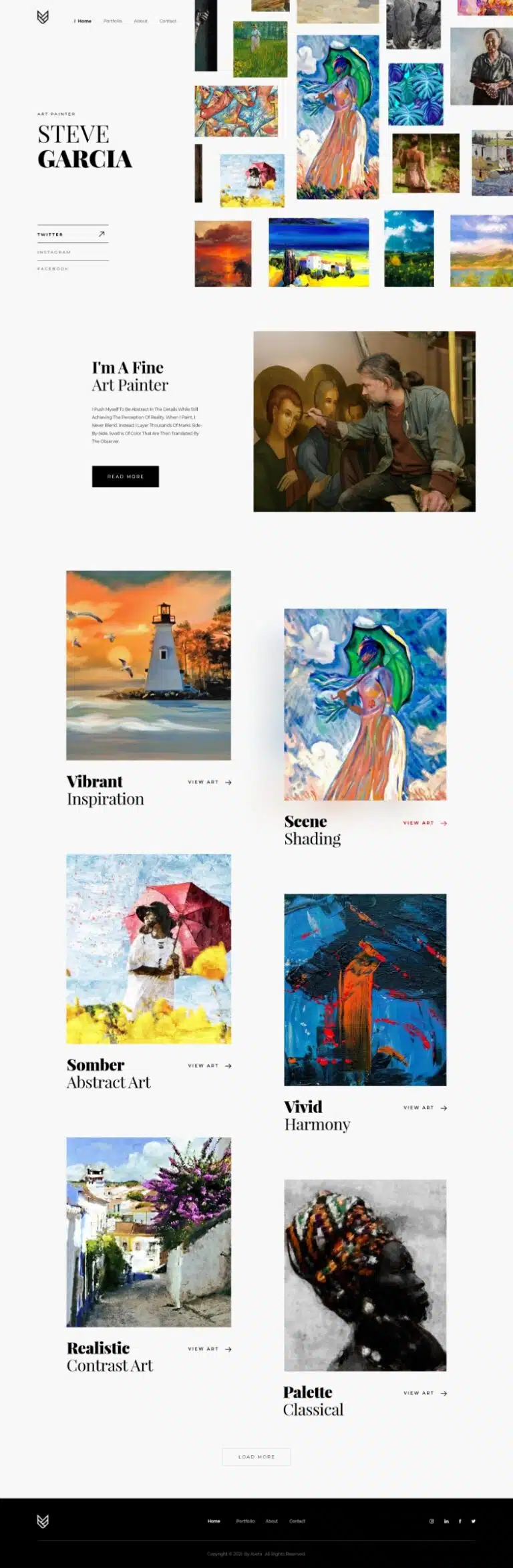
Task: Open the footer Twitter icon
Action: [x=474, y=1521]
